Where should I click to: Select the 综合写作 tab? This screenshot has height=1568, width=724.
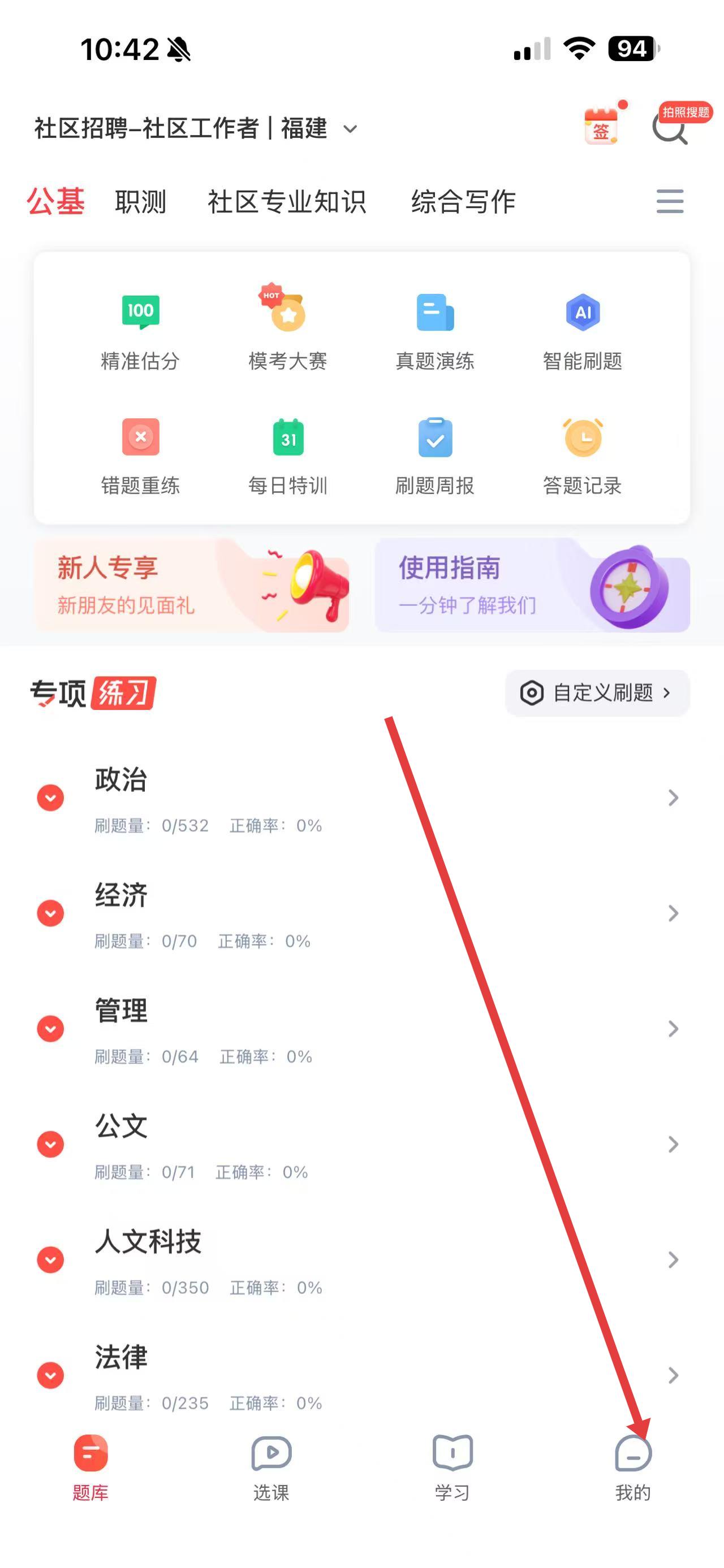pos(463,201)
